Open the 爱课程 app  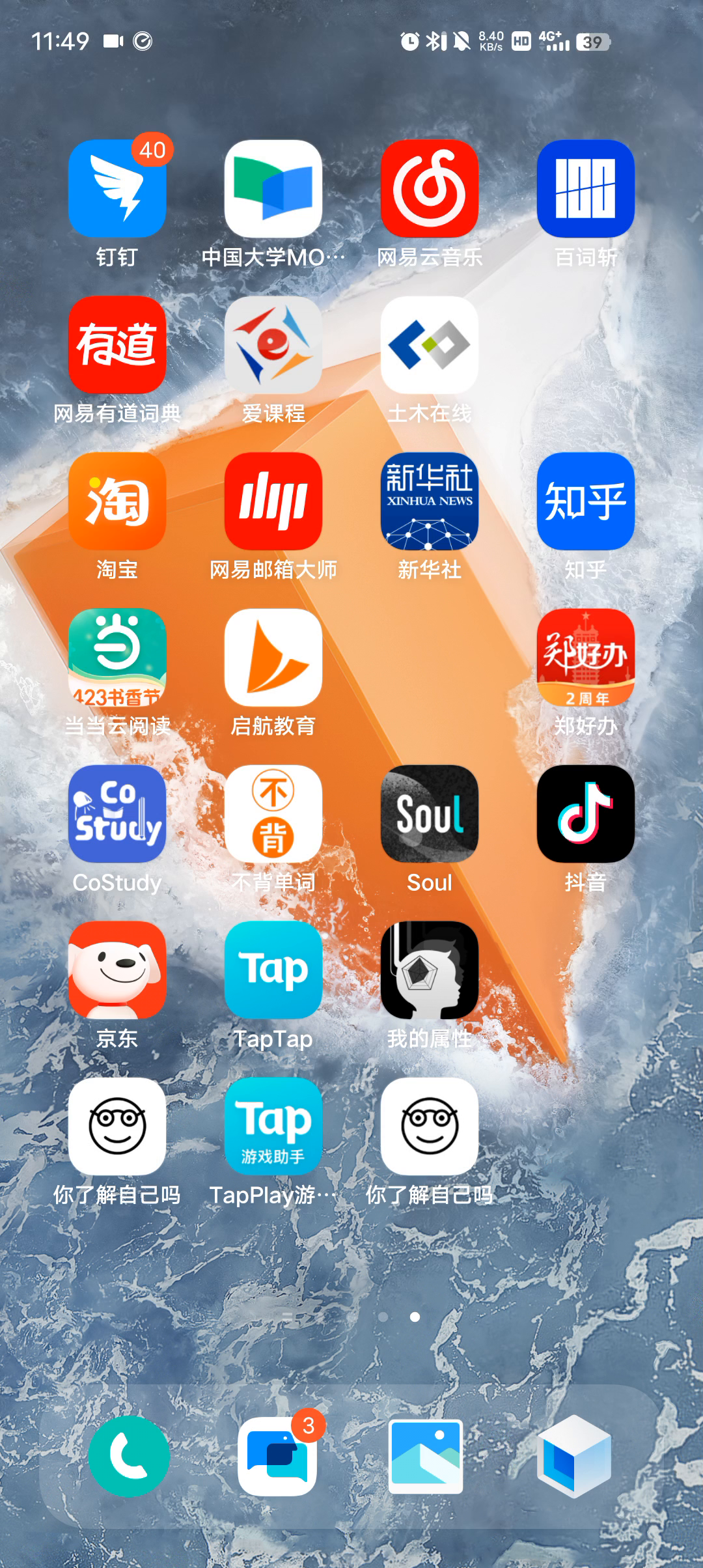tap(273, 345)
